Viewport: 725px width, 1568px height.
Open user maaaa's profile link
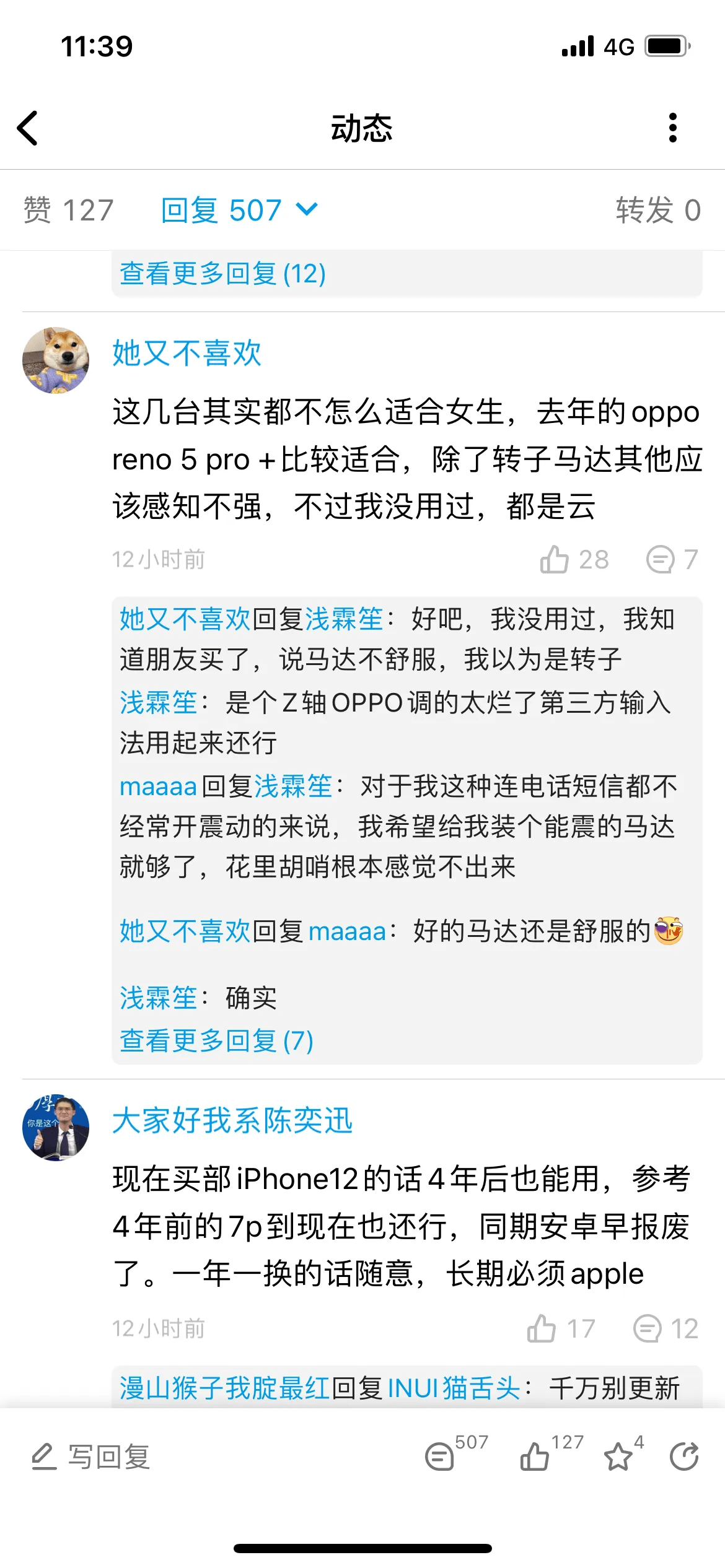(158, 786)
